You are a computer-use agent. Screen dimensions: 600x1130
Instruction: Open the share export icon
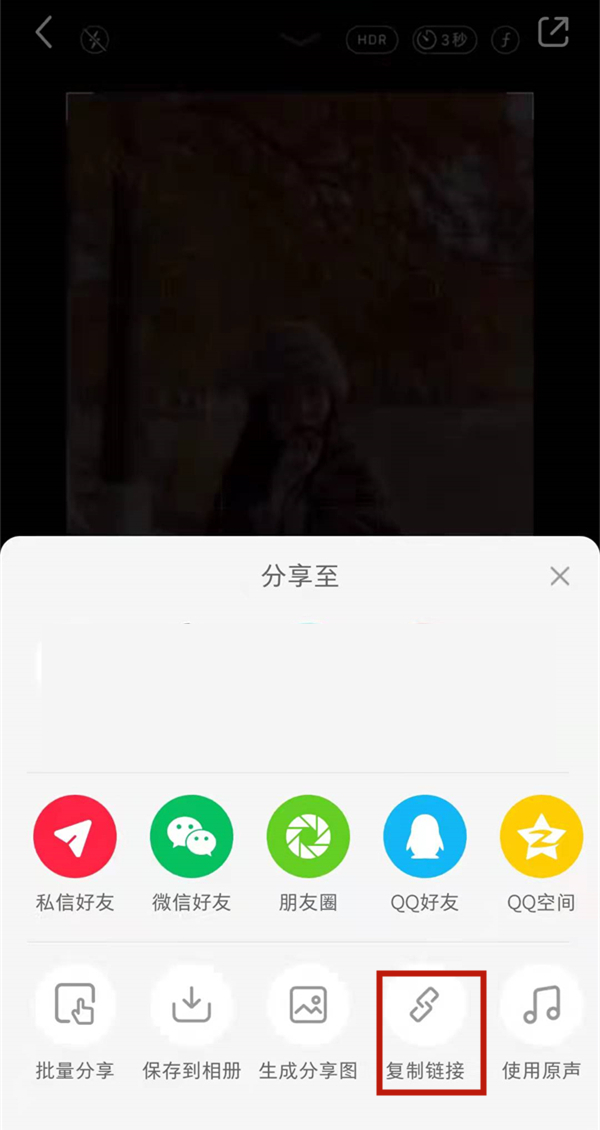[x=553, y=32]
